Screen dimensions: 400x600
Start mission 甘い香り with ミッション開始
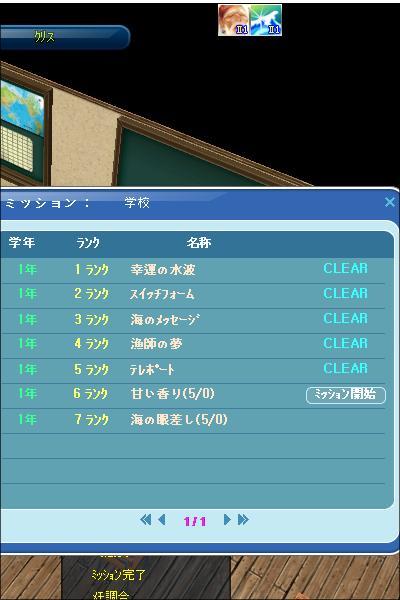tap(346, 395)
